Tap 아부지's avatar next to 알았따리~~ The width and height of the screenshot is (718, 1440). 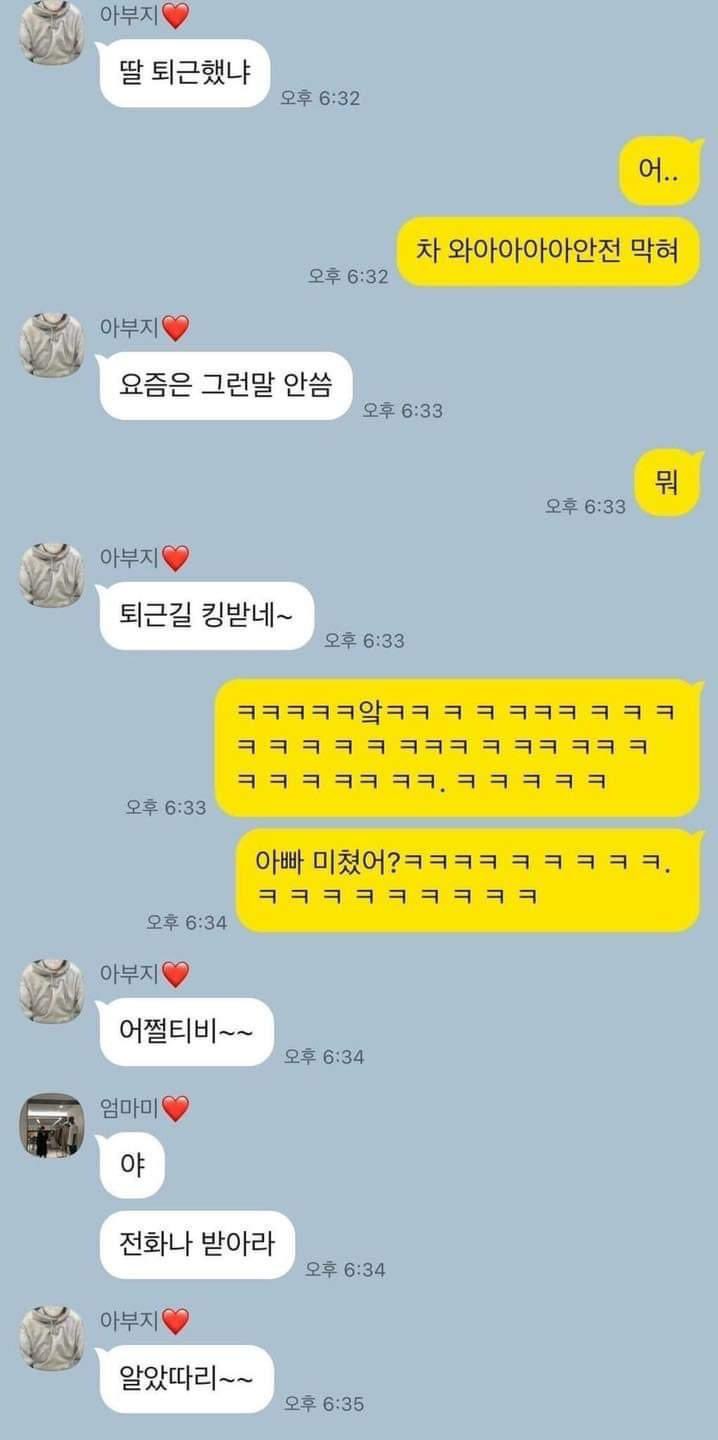pos(52,1337)
